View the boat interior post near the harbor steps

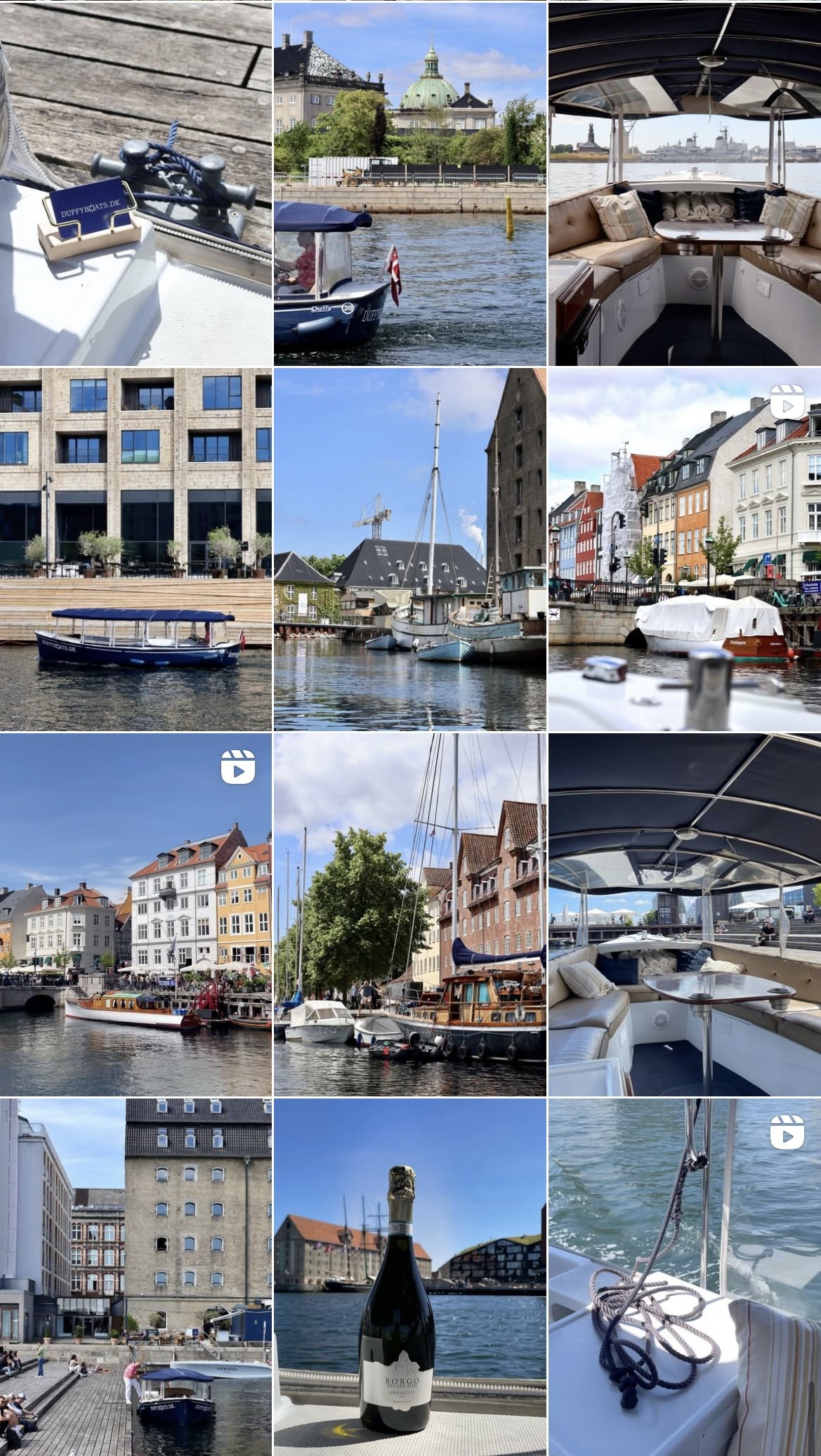(685, 914)
